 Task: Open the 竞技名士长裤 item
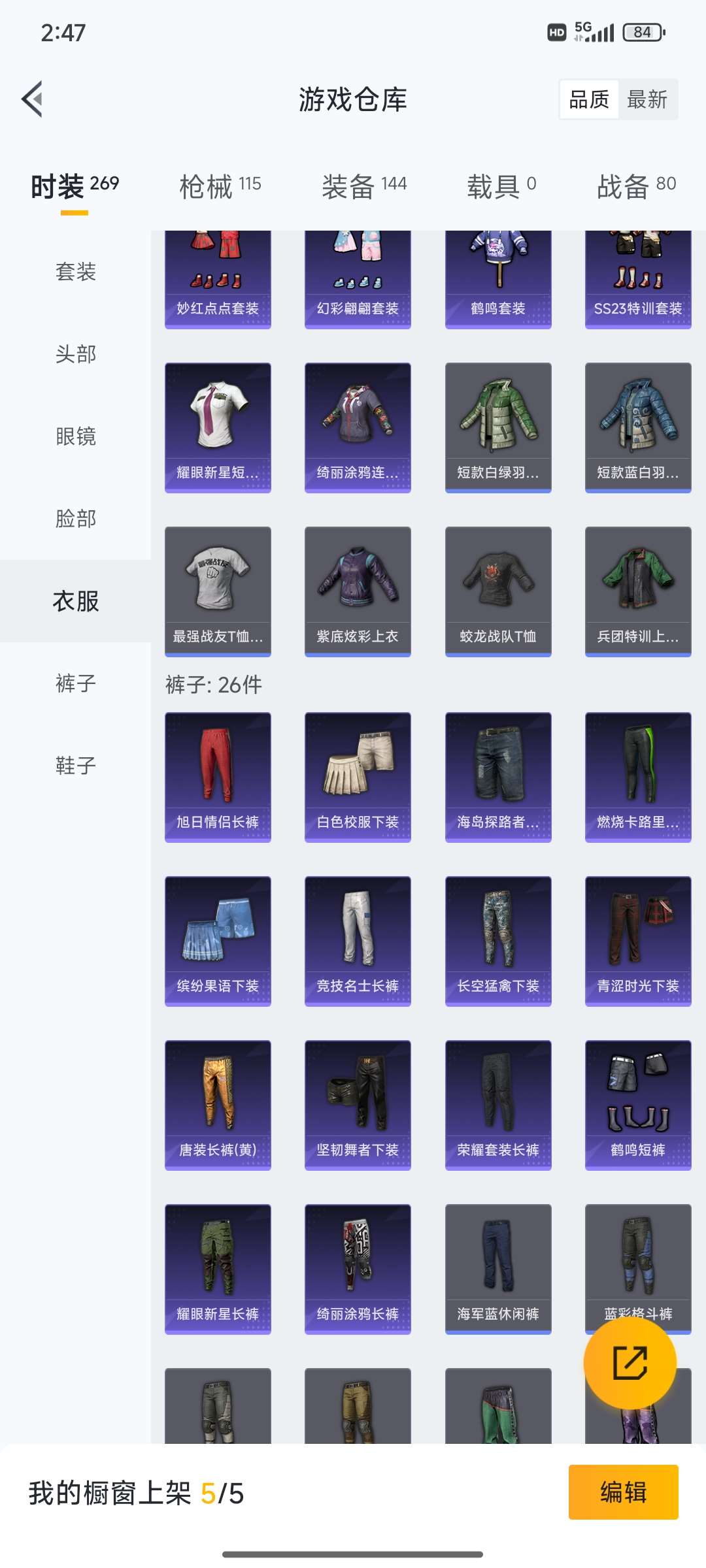[358, 941]
